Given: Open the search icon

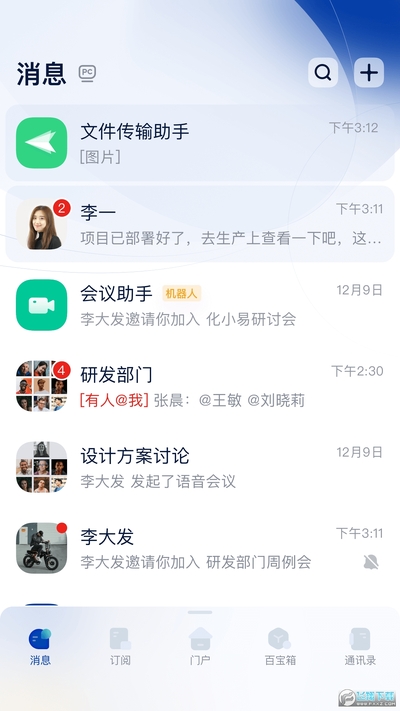Looking at the screenshot, I should pyautogui.click(x=323, y=73).
